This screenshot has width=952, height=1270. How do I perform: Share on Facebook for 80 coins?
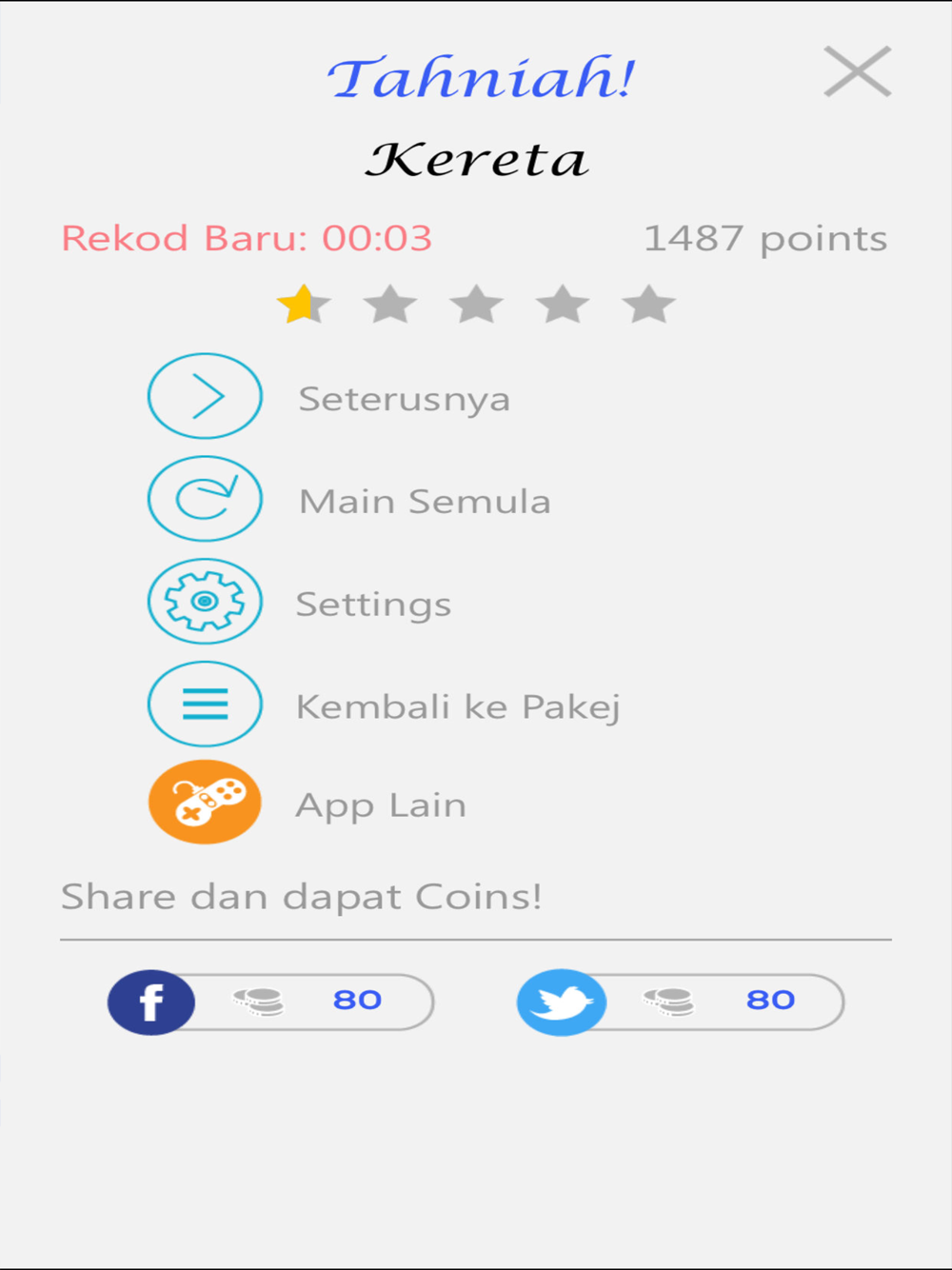pyautogui.click(x=270, y=1002)
